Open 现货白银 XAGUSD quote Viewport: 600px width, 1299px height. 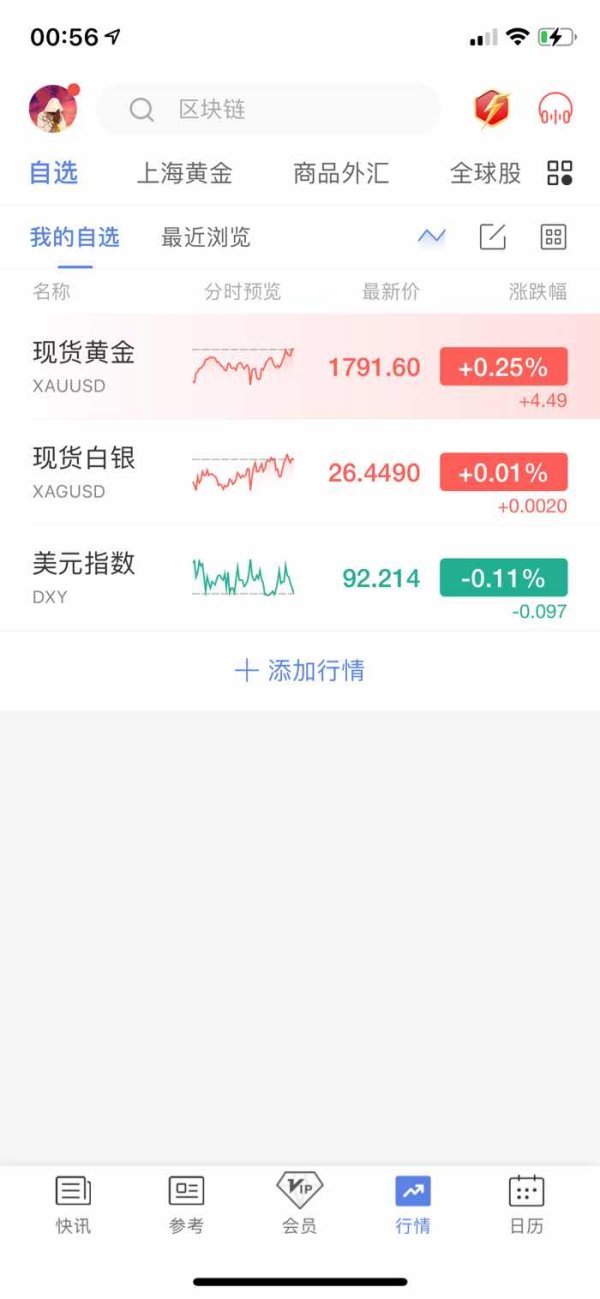tap(300, 473)
